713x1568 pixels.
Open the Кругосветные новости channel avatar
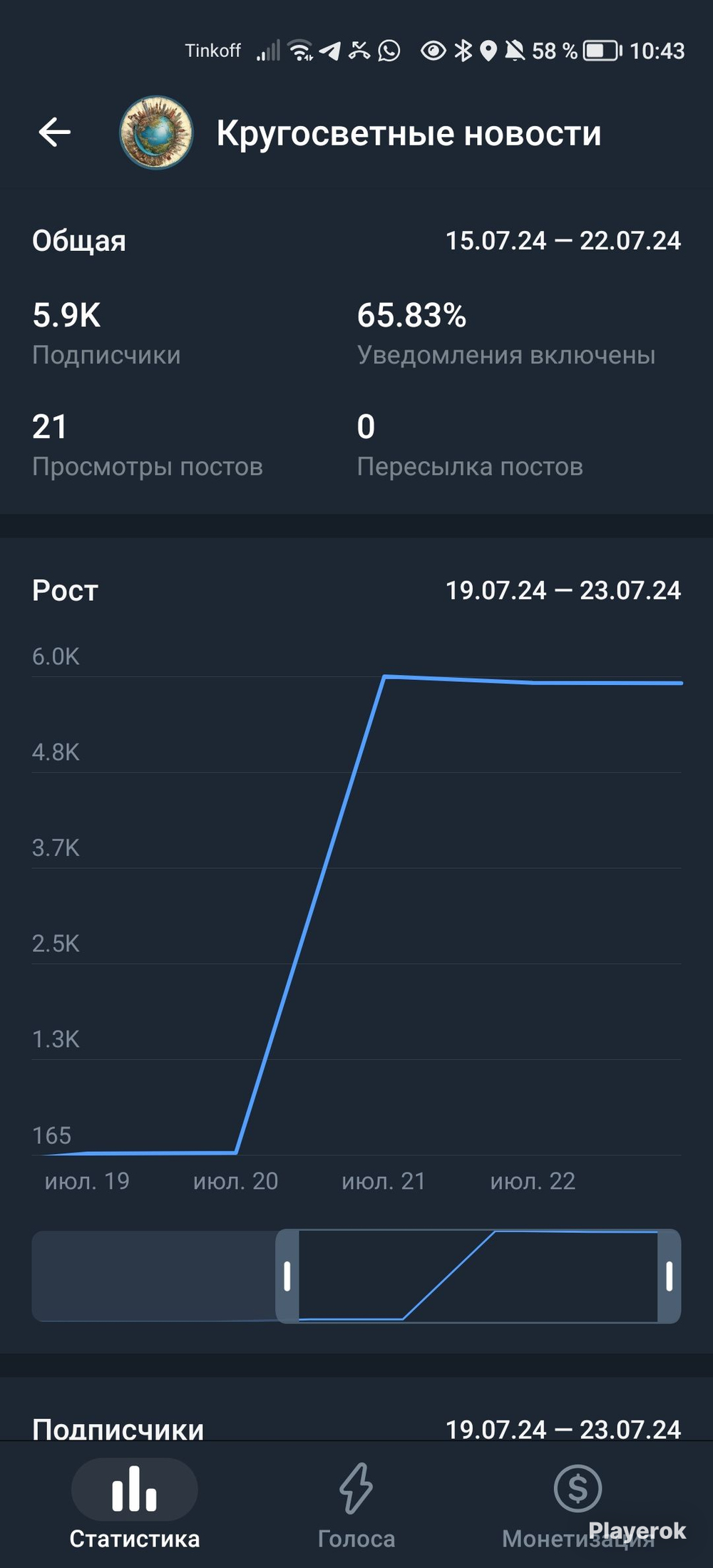pyautogui.click(x=156, y=133)
